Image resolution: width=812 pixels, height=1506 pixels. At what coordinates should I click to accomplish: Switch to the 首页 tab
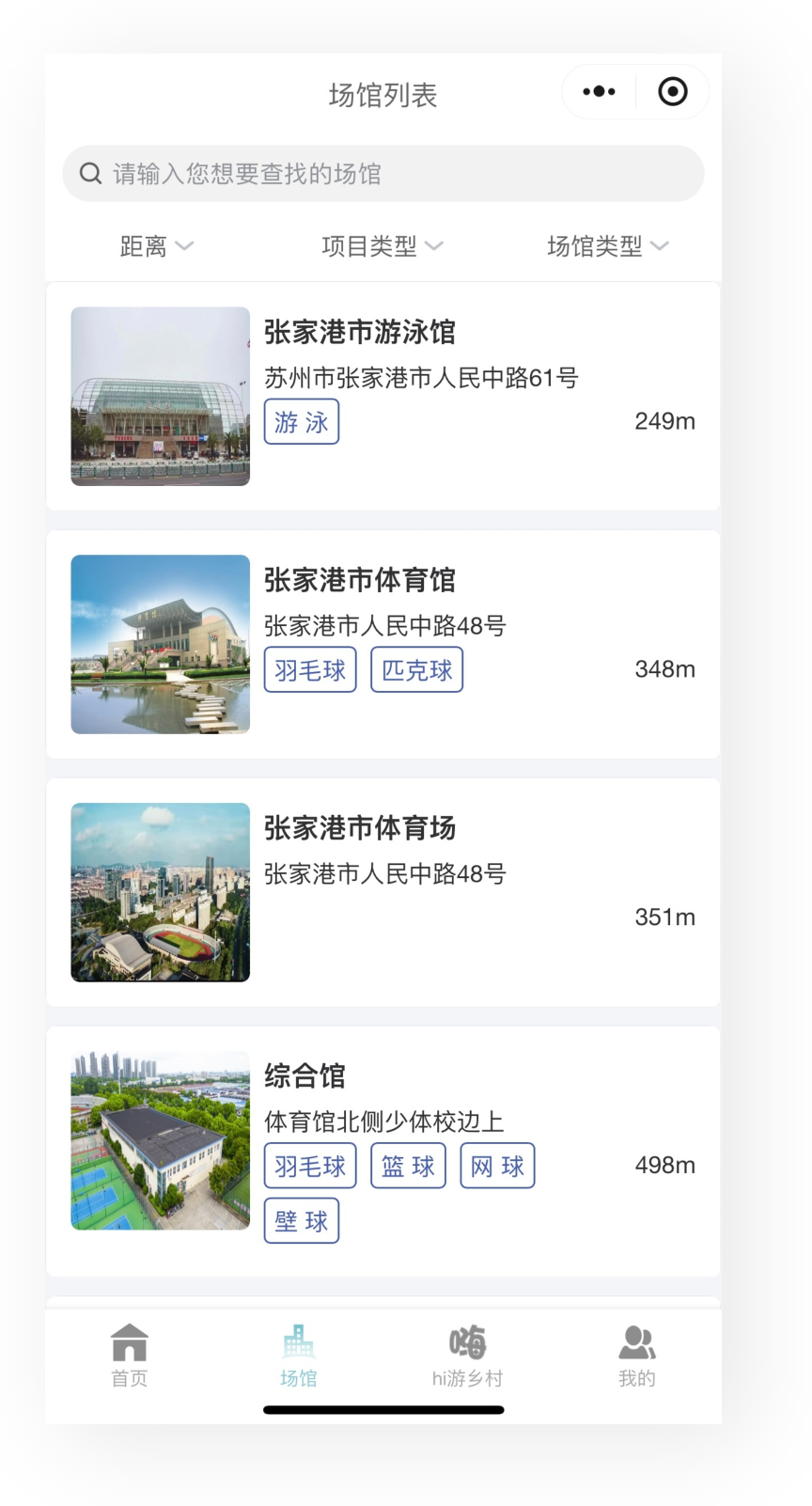pyautogui.click(x=130, y=1356)
